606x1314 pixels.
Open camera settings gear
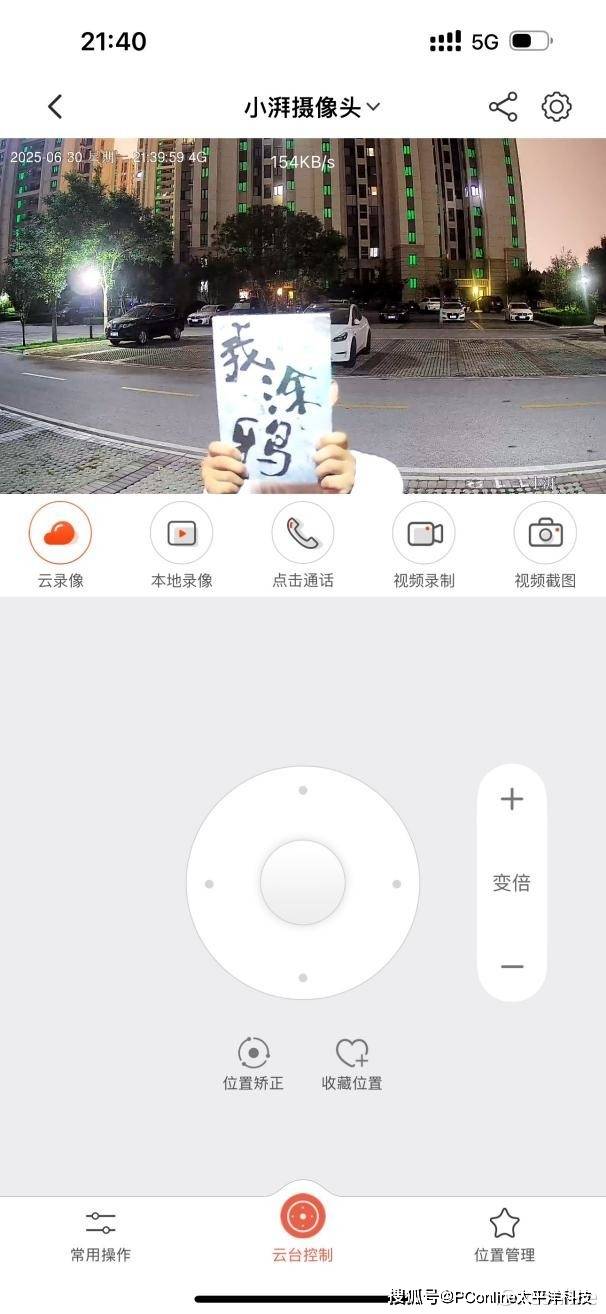click(556, 107)
